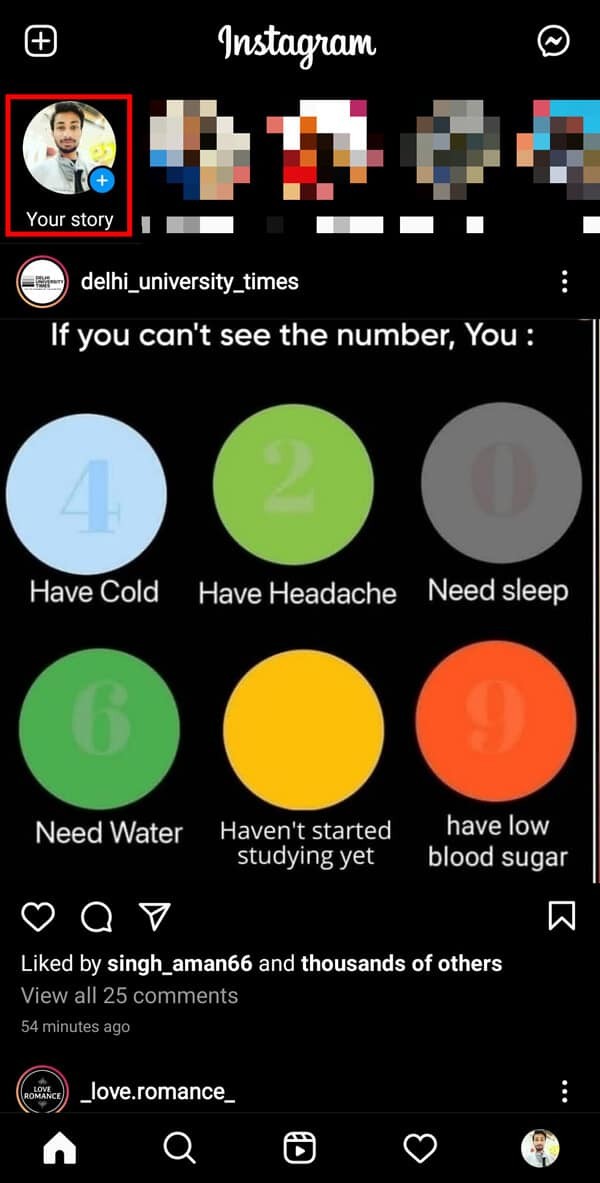See the thousands of others who liked
The width and height of the screenshot is (600, 1183).
401,964
